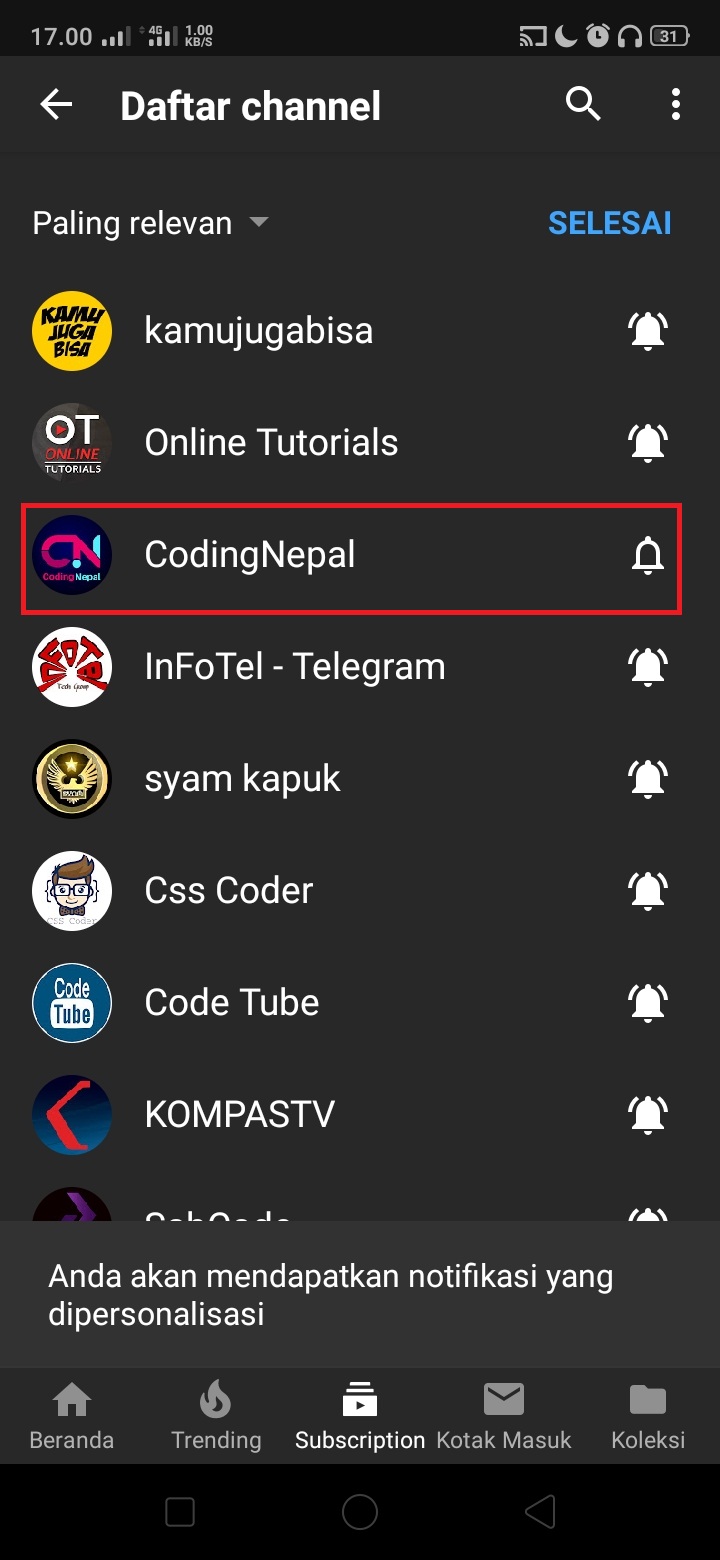Viewport: 720px width, 1560px height.
Task: Open search from the app bar
Action: (583, 104)
